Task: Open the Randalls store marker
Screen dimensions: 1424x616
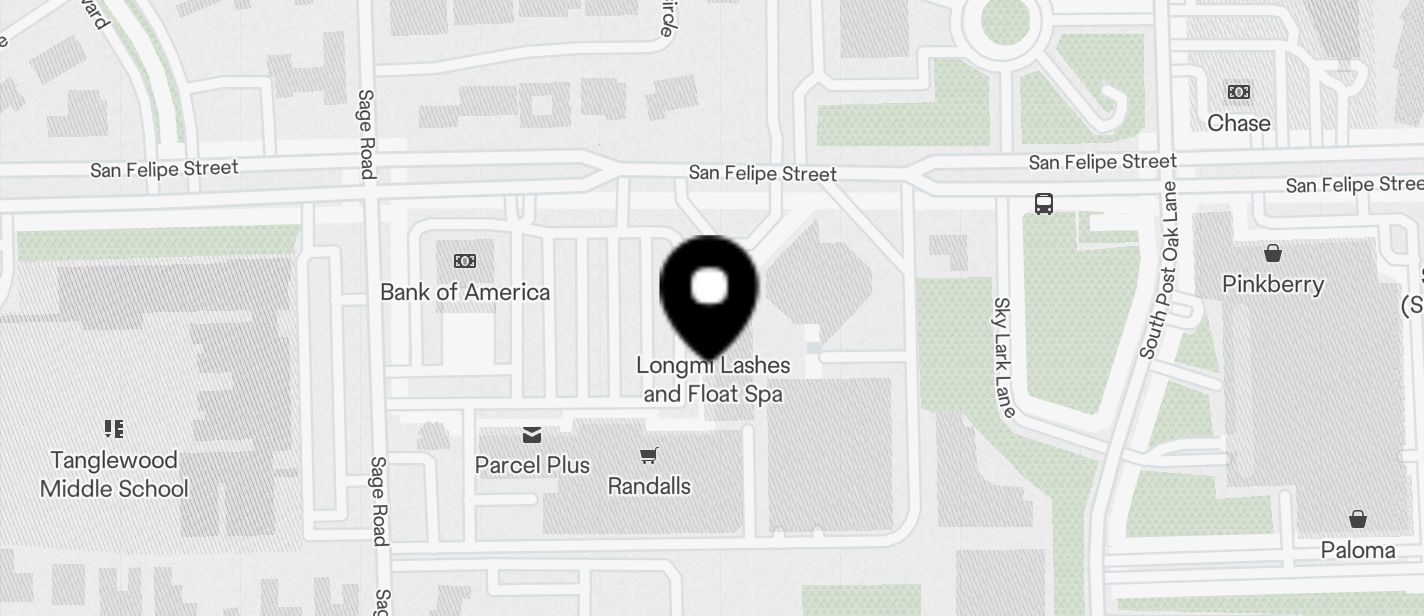Action: click(x=649, y=457)
